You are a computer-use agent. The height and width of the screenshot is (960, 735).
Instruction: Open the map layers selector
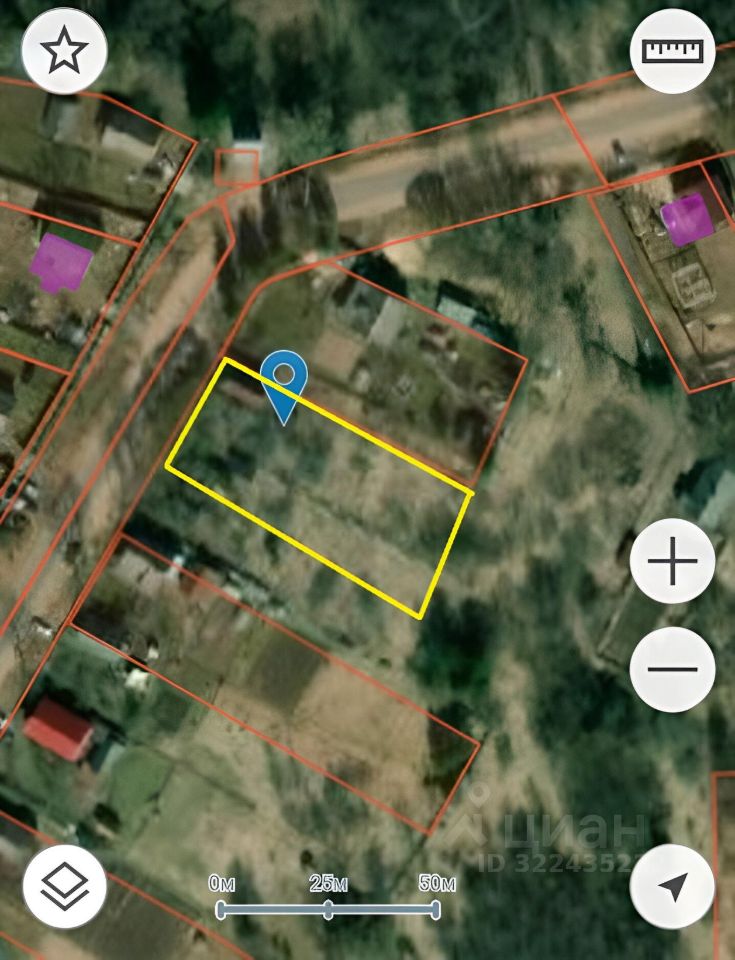point(64,885)
